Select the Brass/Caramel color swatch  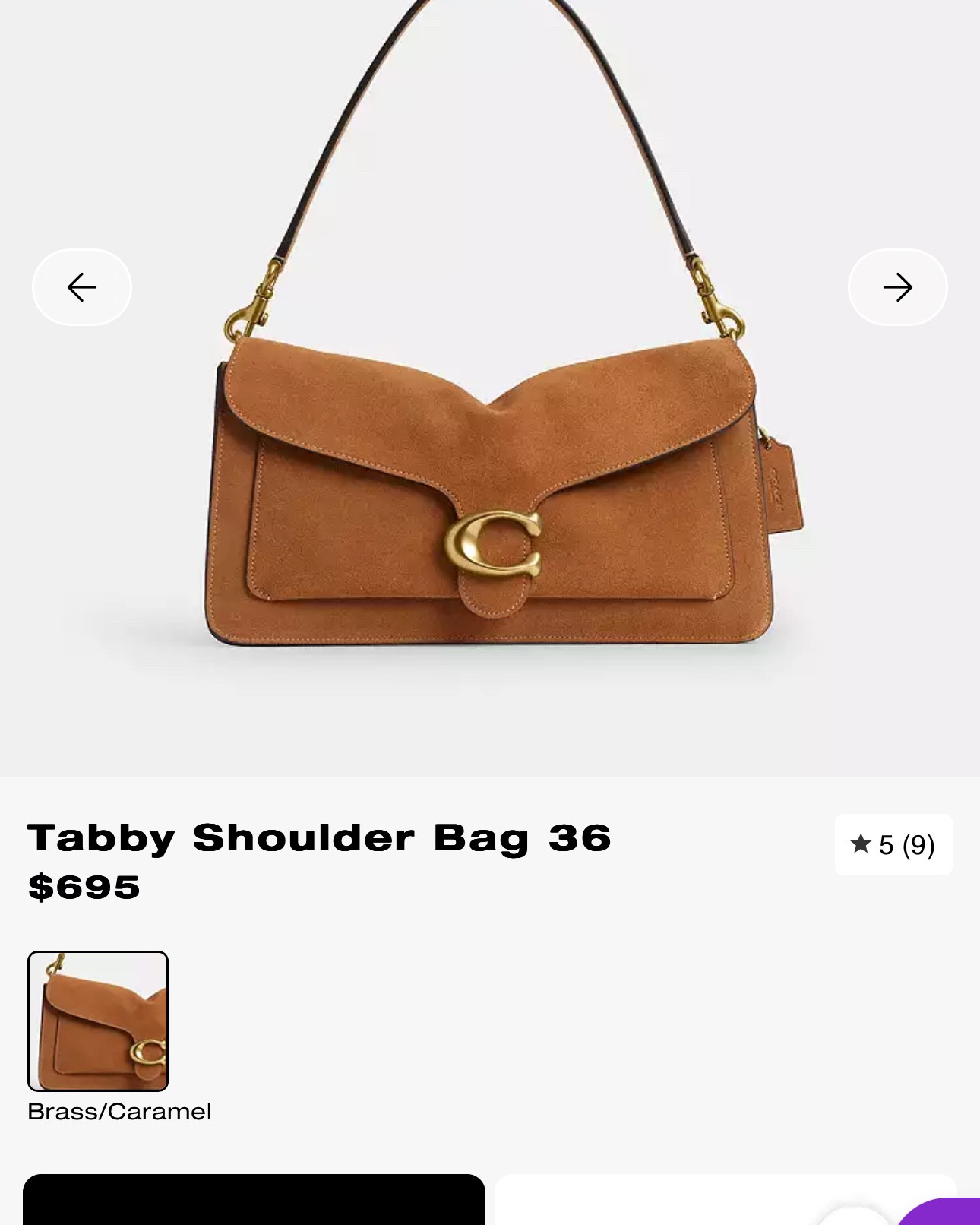pos(98,1021)
